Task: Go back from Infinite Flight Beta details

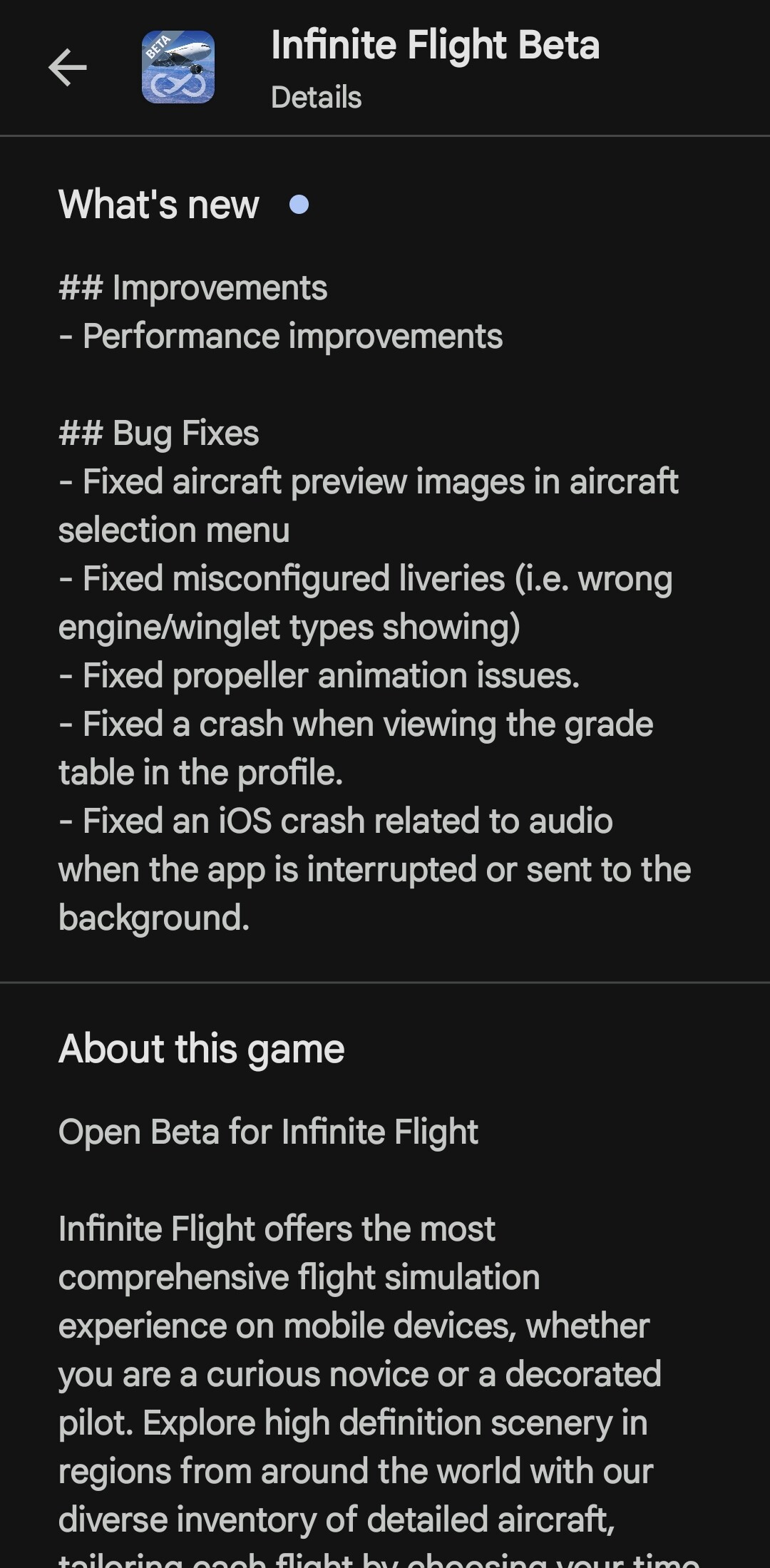Action: tap(68, 68)
